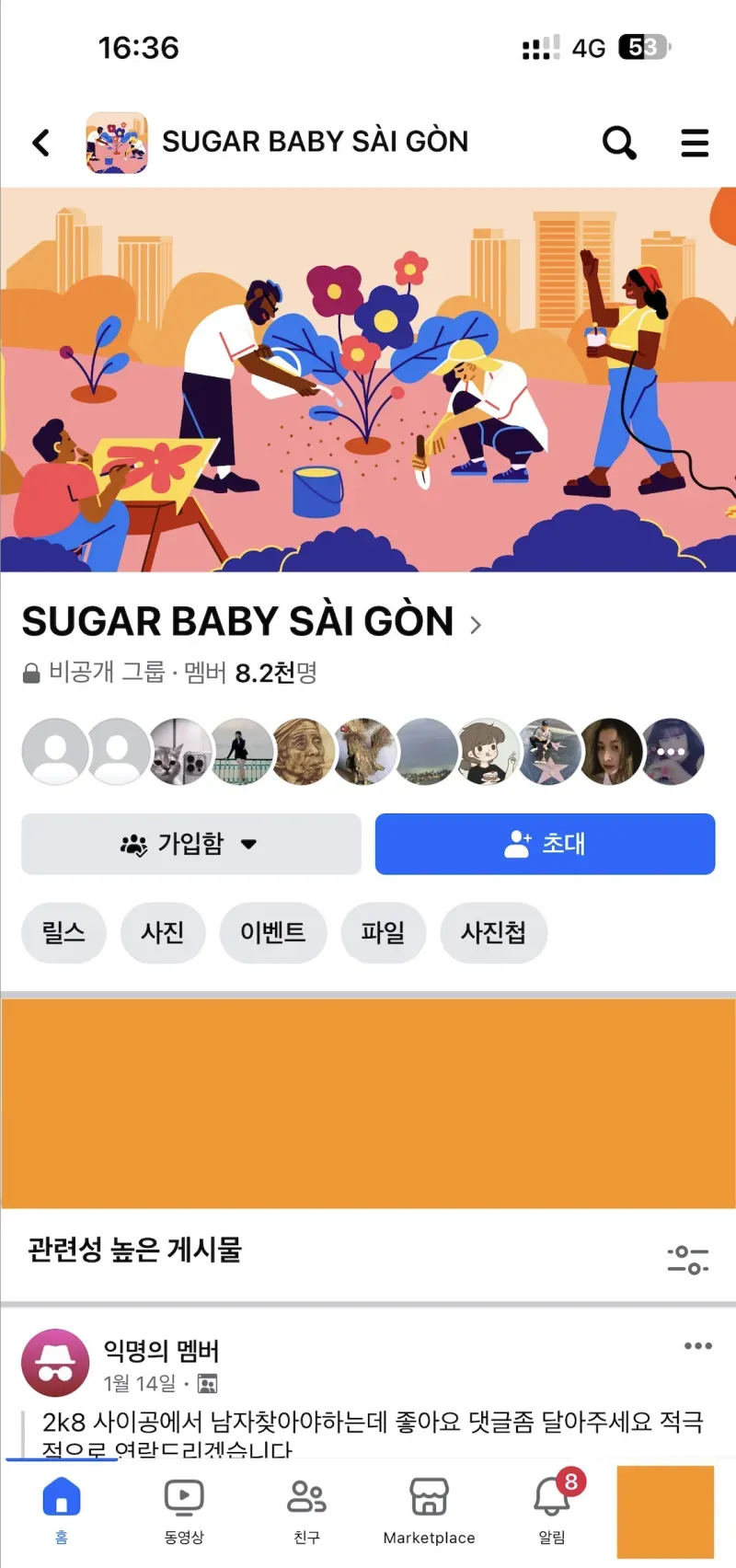Open the 이벤트 chip
This screenshot has width=736, height=1568.
point(272,933)
